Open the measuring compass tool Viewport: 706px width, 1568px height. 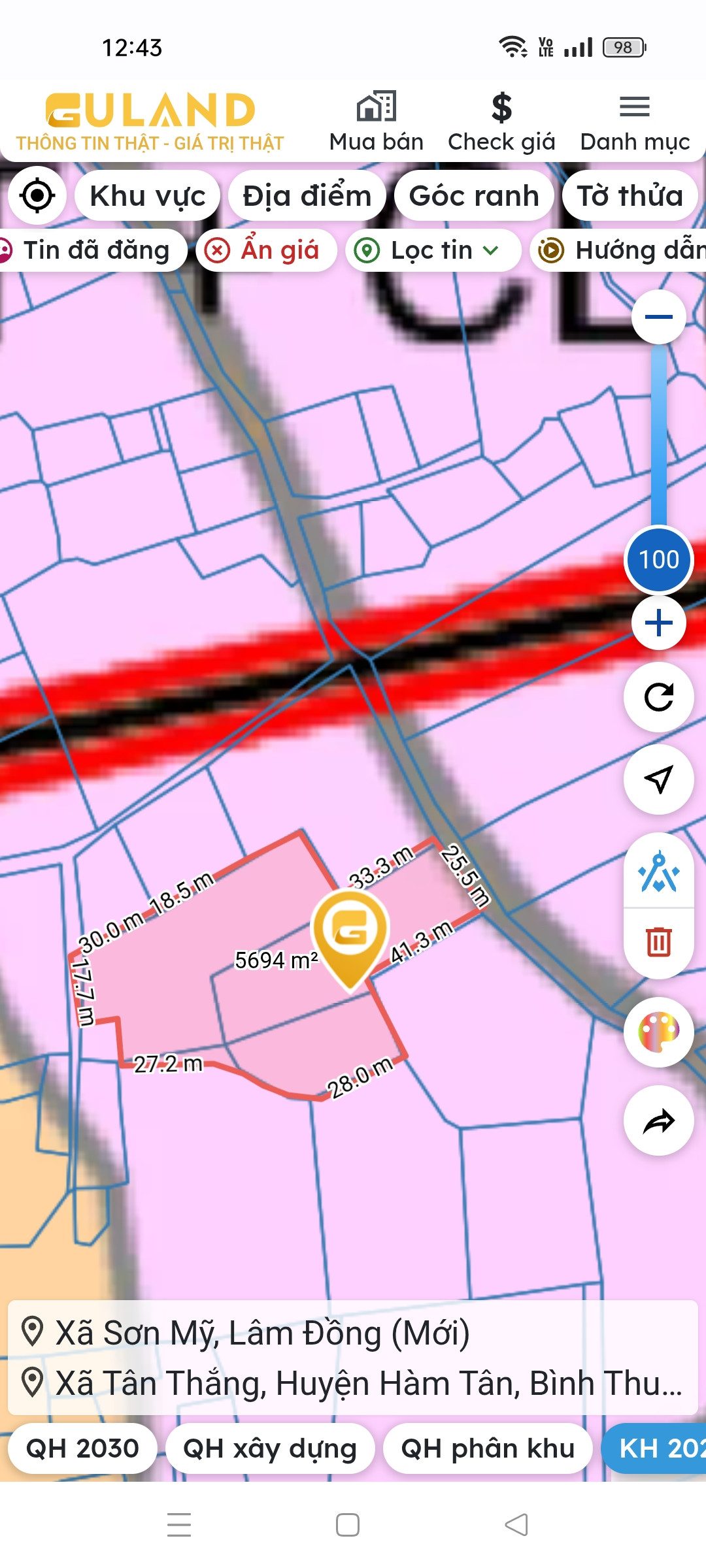658,872
